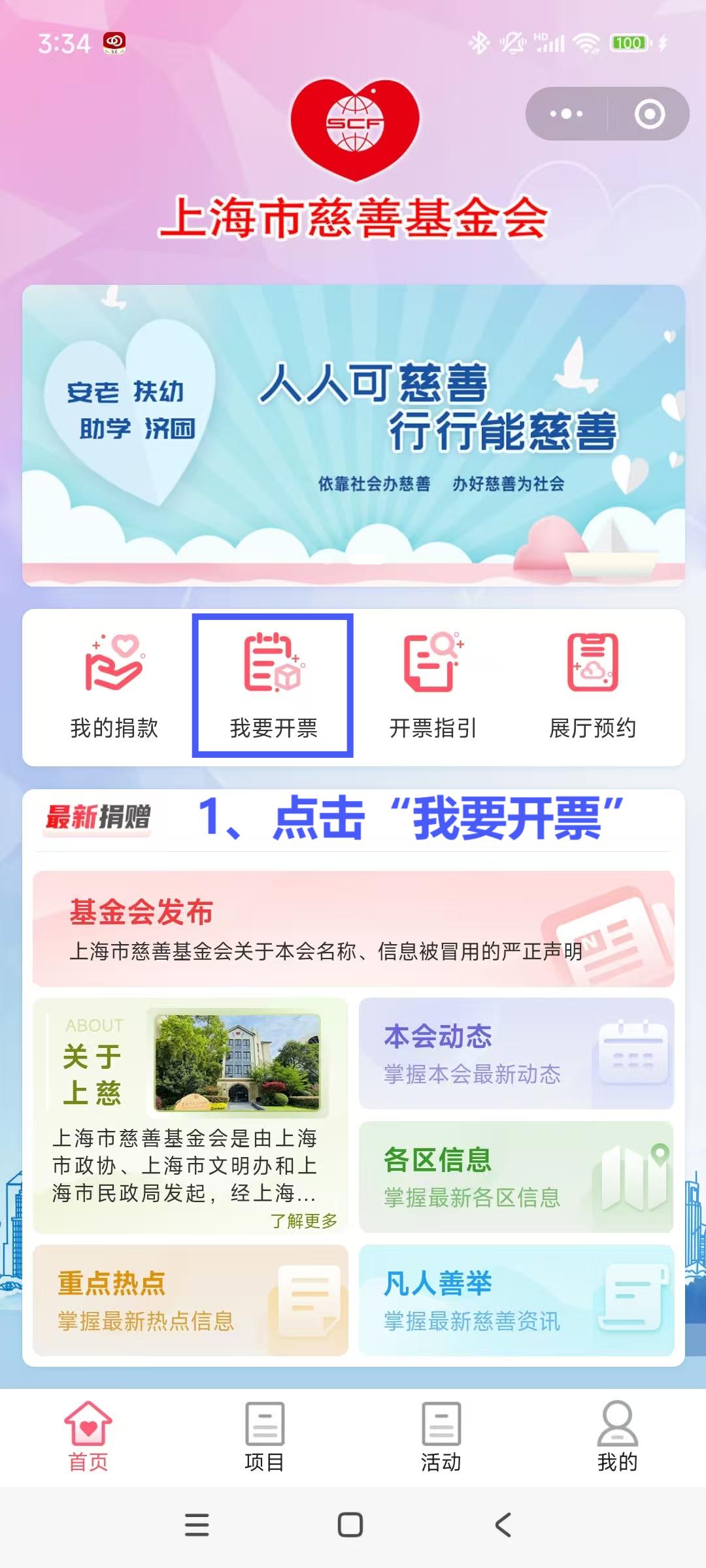This screenshot has height=1568, width=706.
Task: Open the 各区信息 card
Action: [x=516, y=1177]
